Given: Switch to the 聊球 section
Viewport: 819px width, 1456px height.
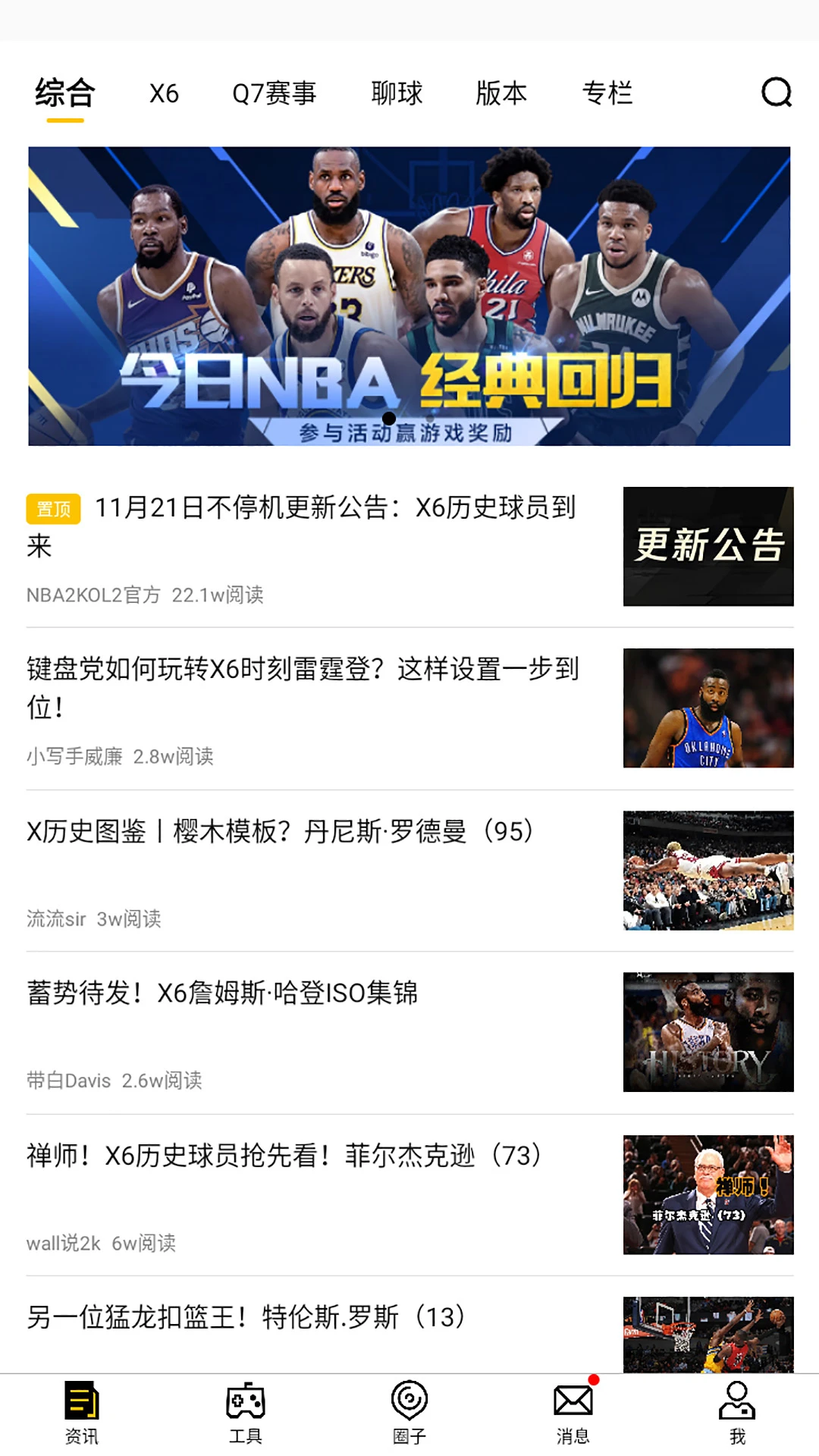Looking at the screenshot, I should (397, 93).
